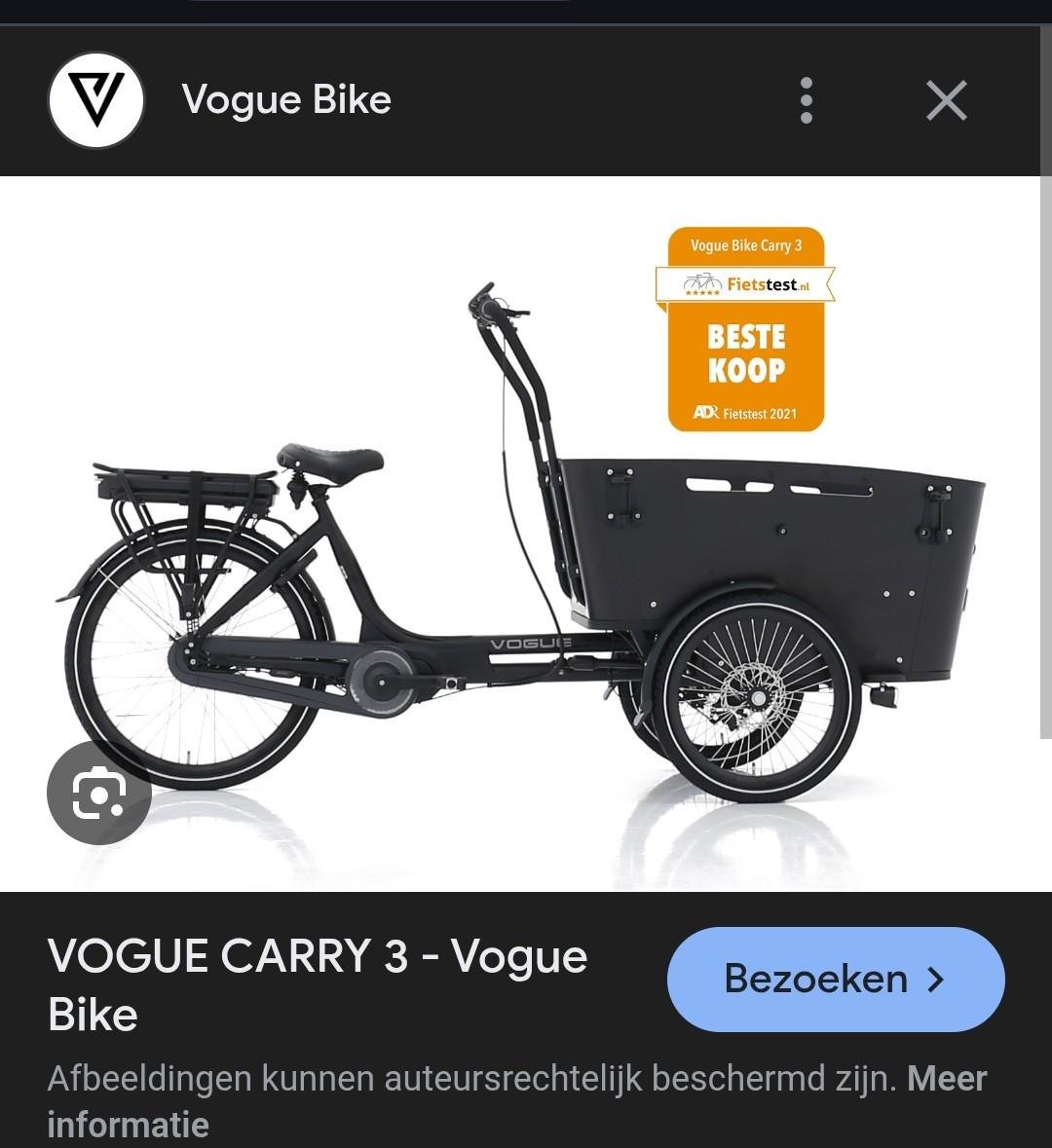Select the Vogue Bike header title
The image size is (1052, 1148).
[285, 98]
